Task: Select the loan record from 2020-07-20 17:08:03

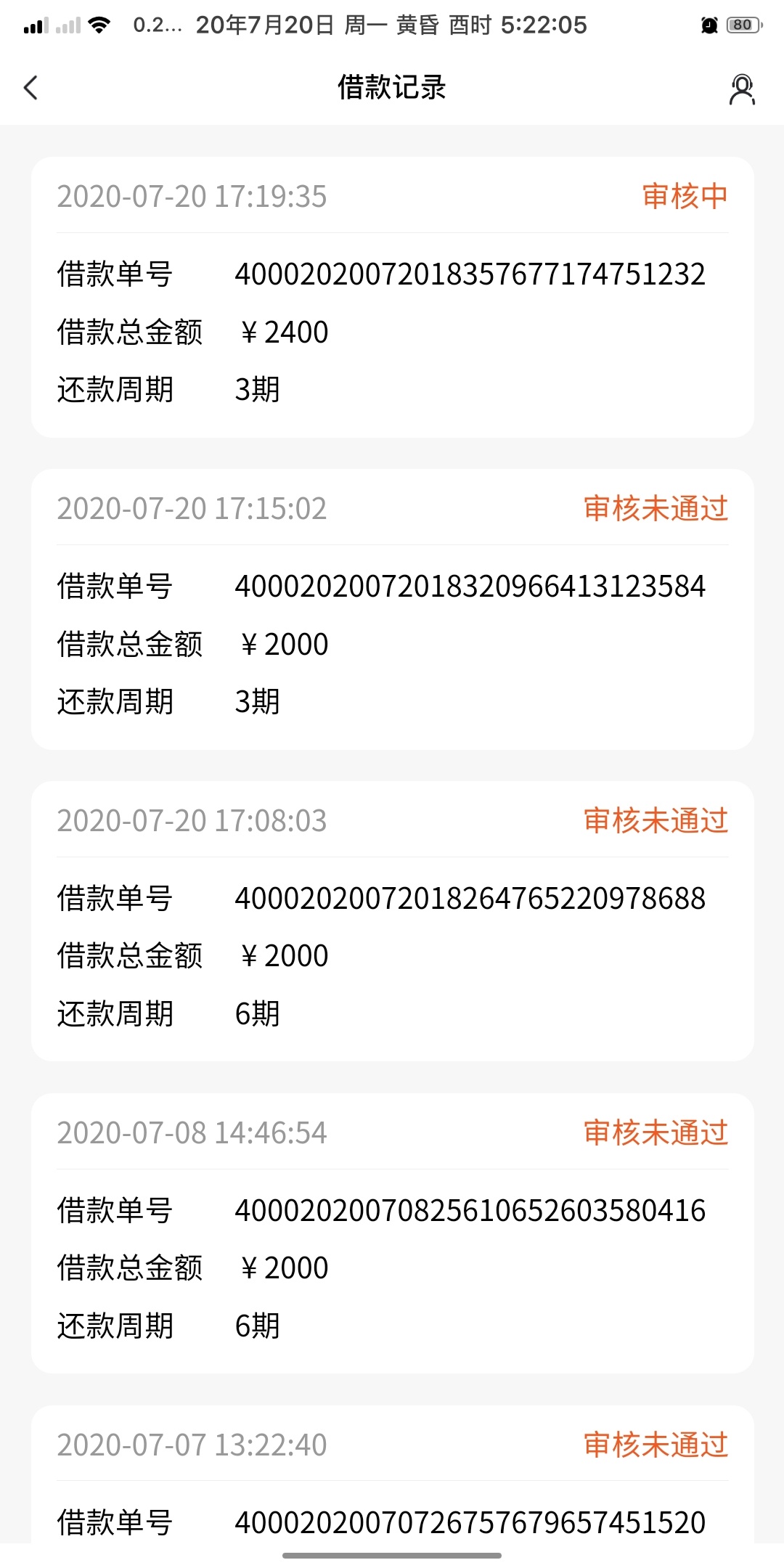Action: click(x=392, y=921)
